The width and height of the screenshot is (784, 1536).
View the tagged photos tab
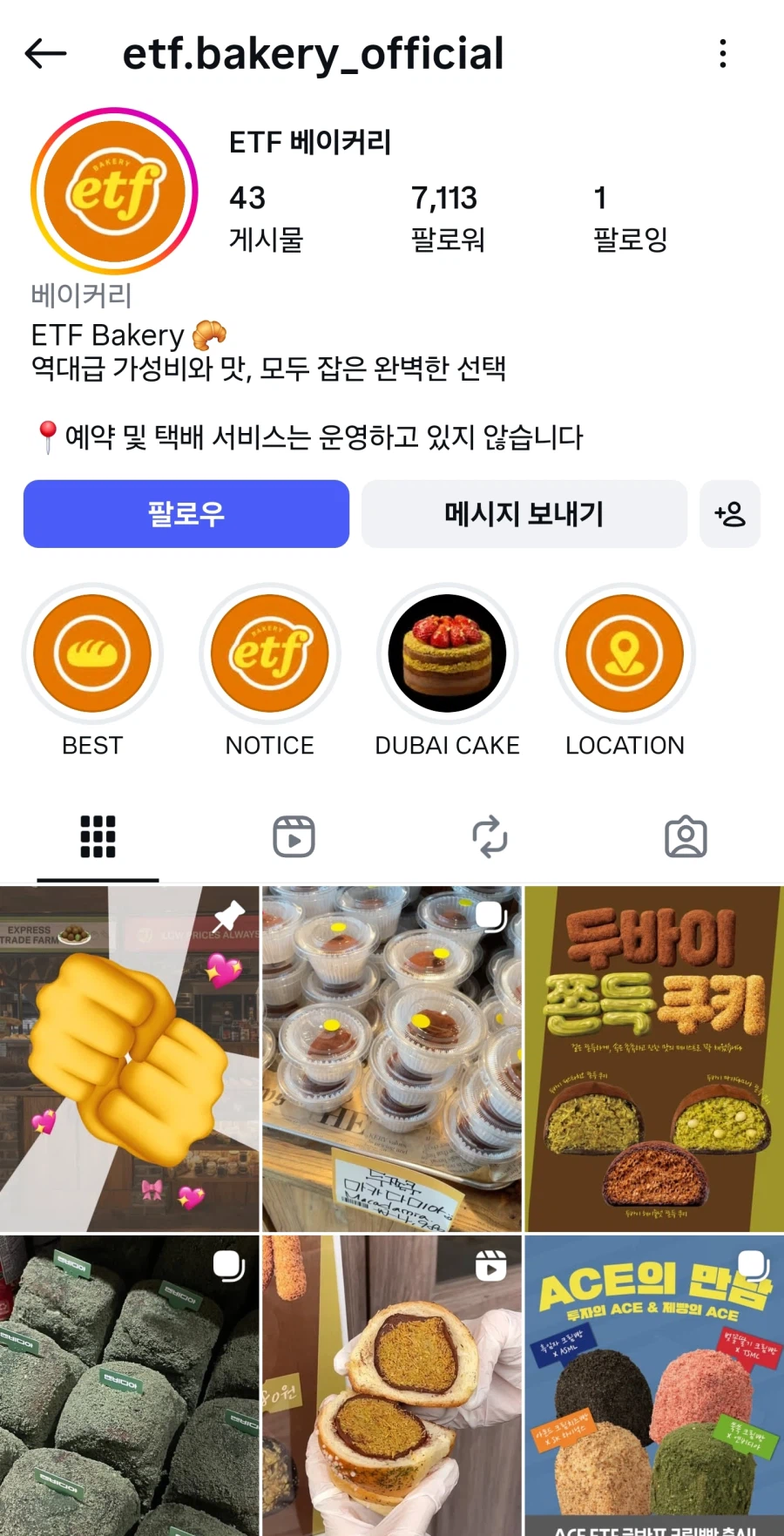point(686,836)
